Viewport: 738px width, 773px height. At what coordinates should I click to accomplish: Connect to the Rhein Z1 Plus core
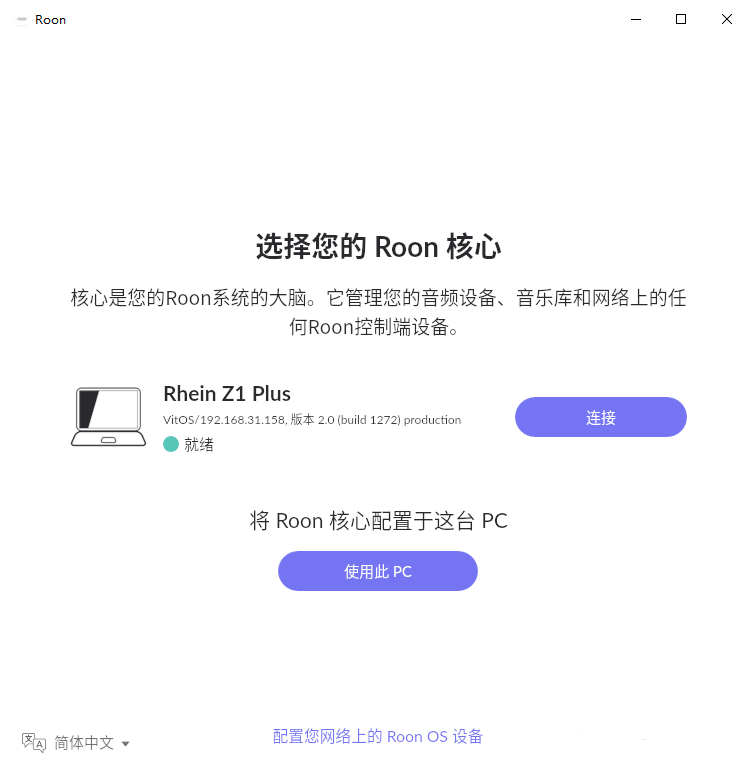(x=600, y=417)
